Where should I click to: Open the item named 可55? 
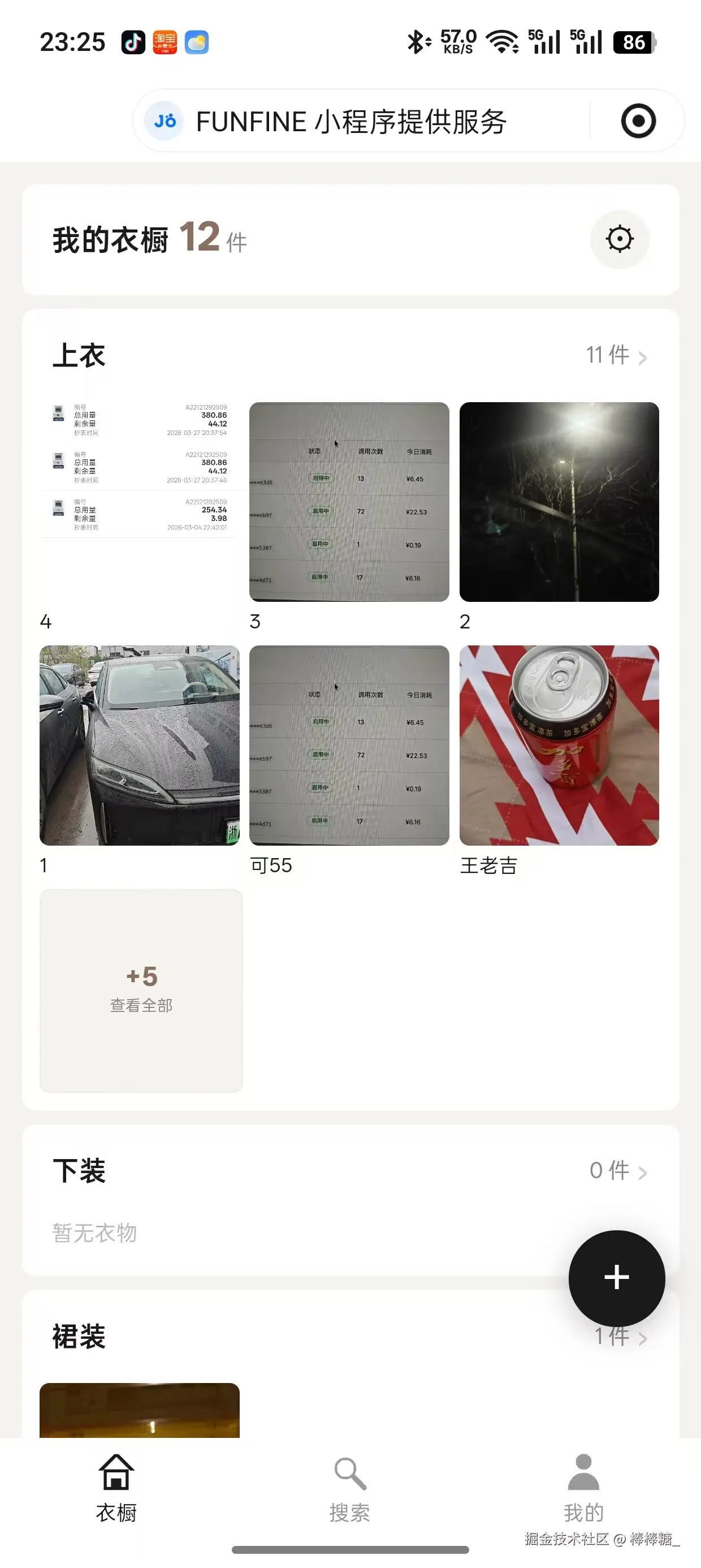point(349,746)
